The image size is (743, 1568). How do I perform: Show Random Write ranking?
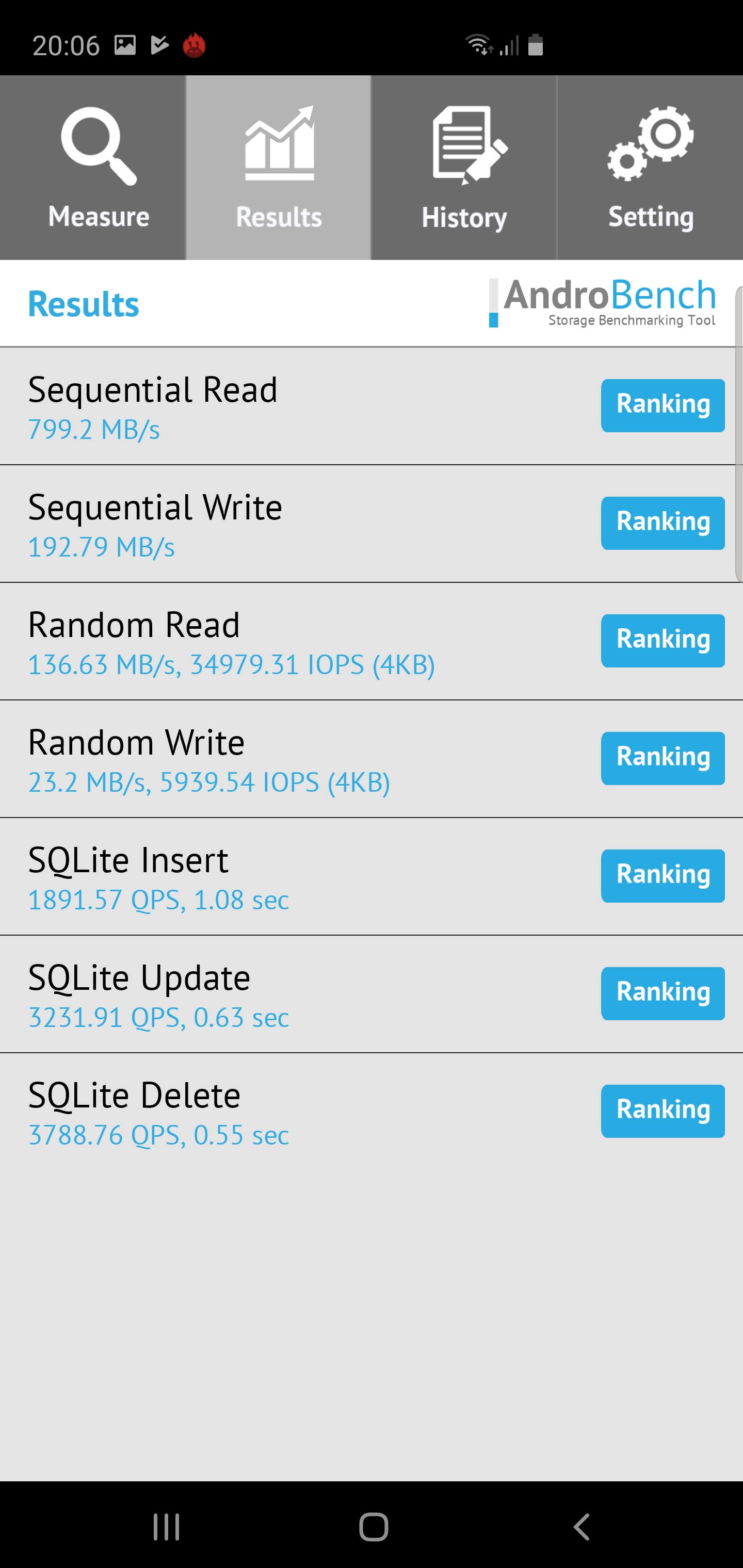click(663, 758)
